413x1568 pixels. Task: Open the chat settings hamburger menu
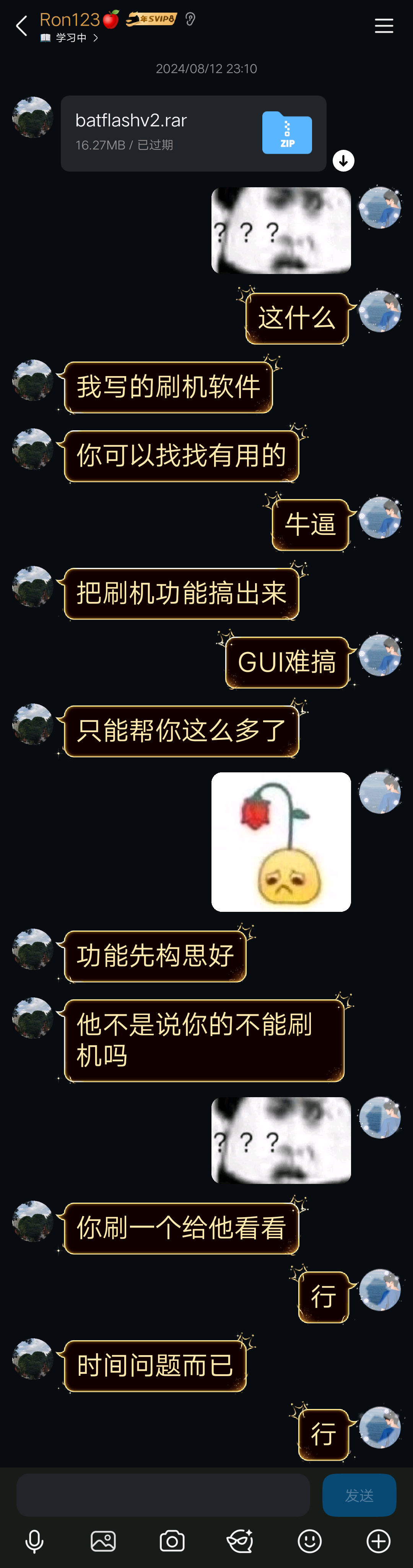(383, 26)
